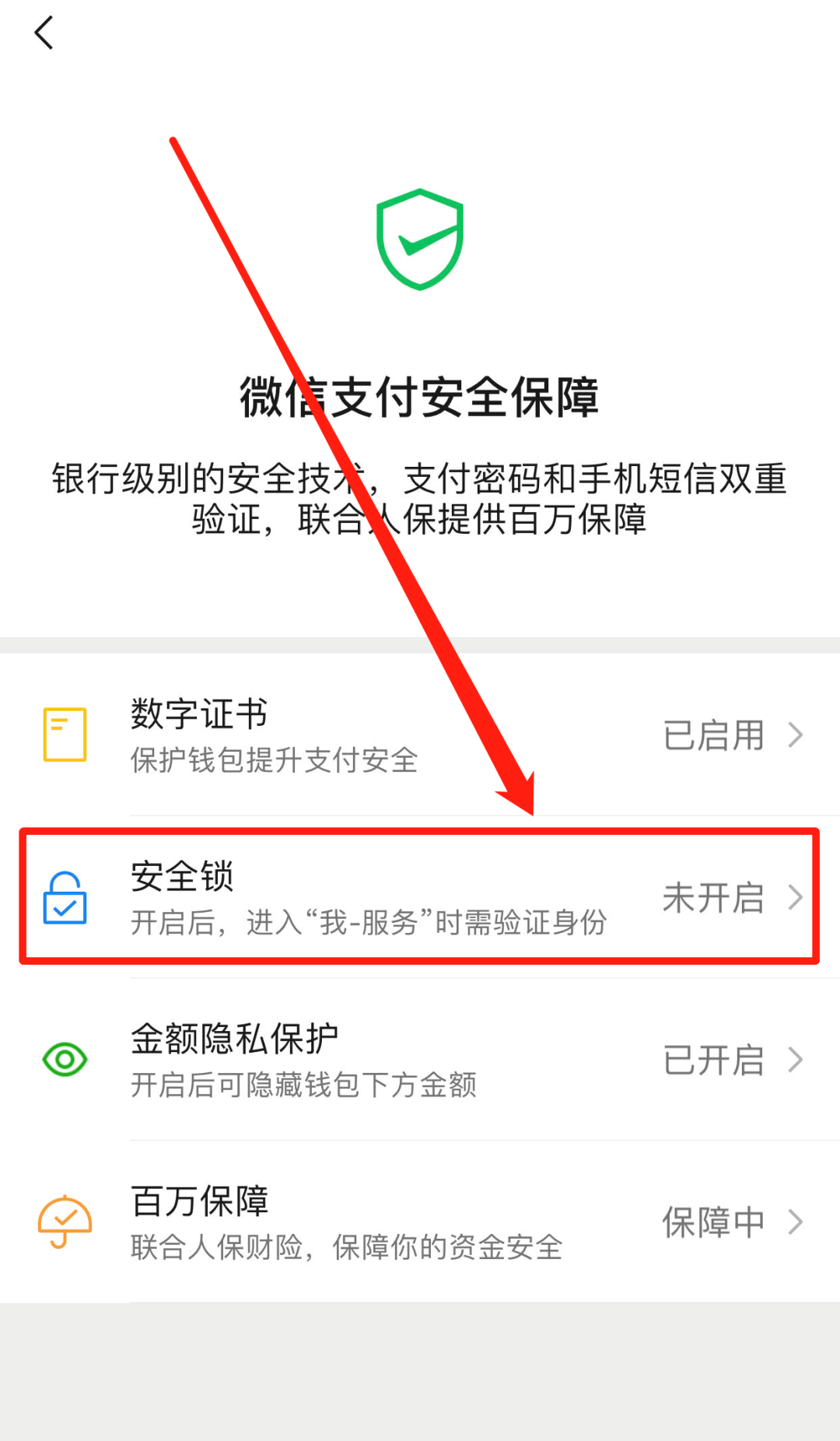Click the green eye icon beside 金额隐私保护

pyautogui.click(x=65, y=1058)
